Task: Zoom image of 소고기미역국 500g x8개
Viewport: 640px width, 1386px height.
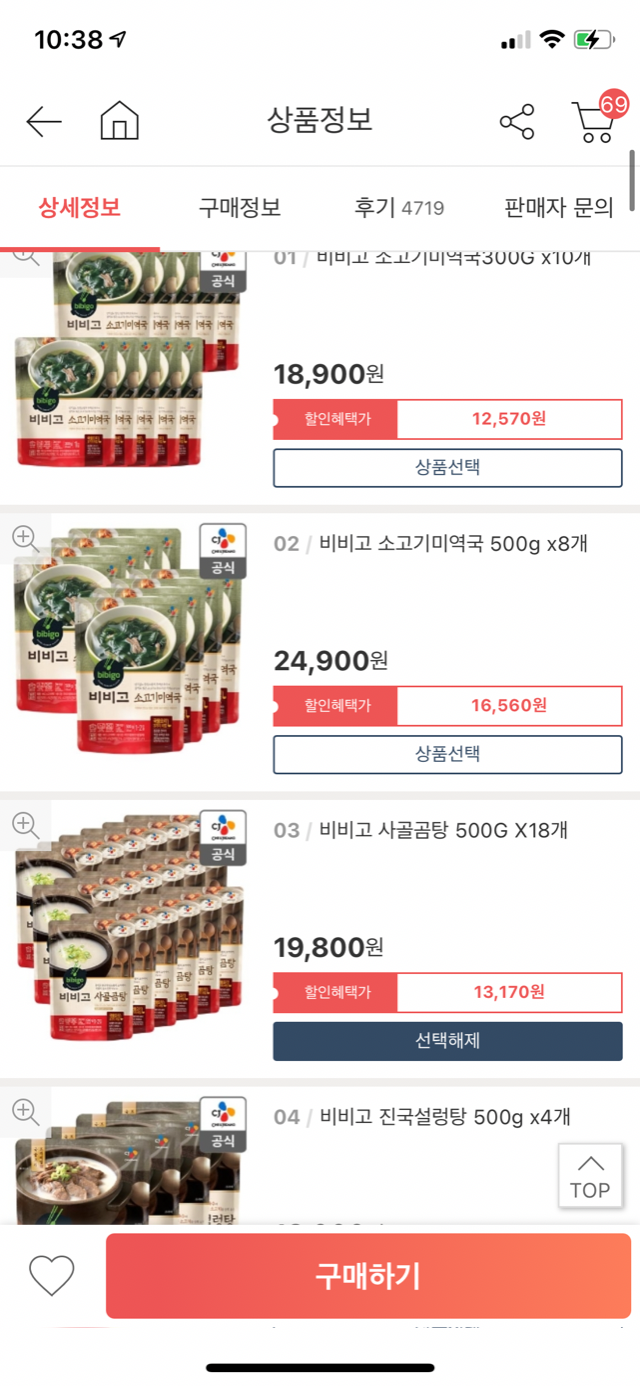Action: (25, 538)
